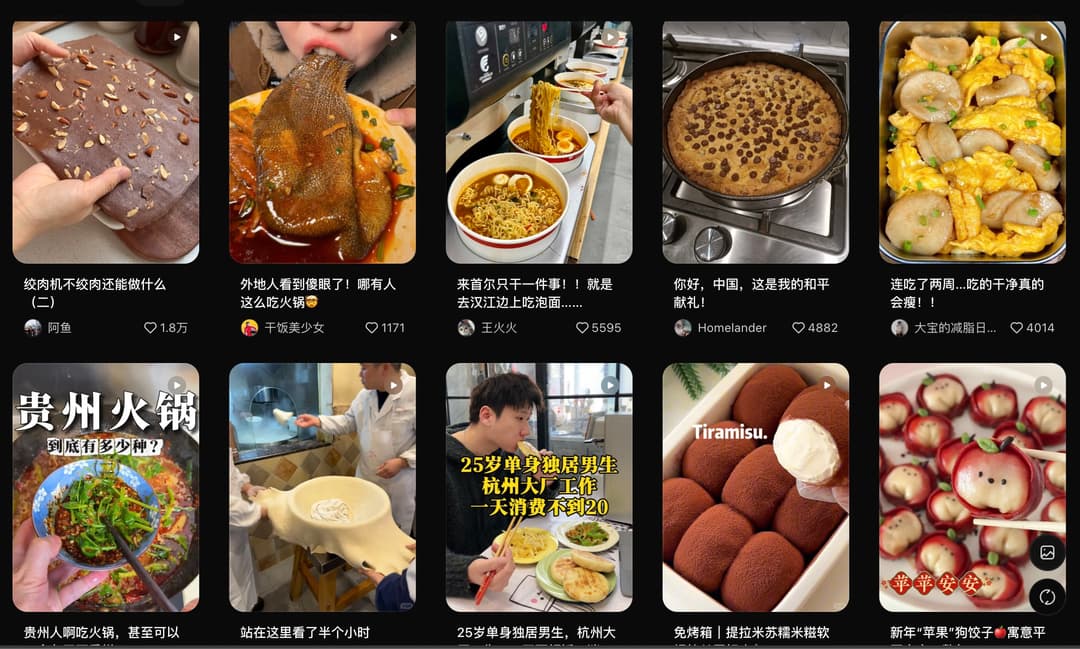Open the 25岁单身独居男生 video card
This screenshot has width=1080, height=649.
539,487
